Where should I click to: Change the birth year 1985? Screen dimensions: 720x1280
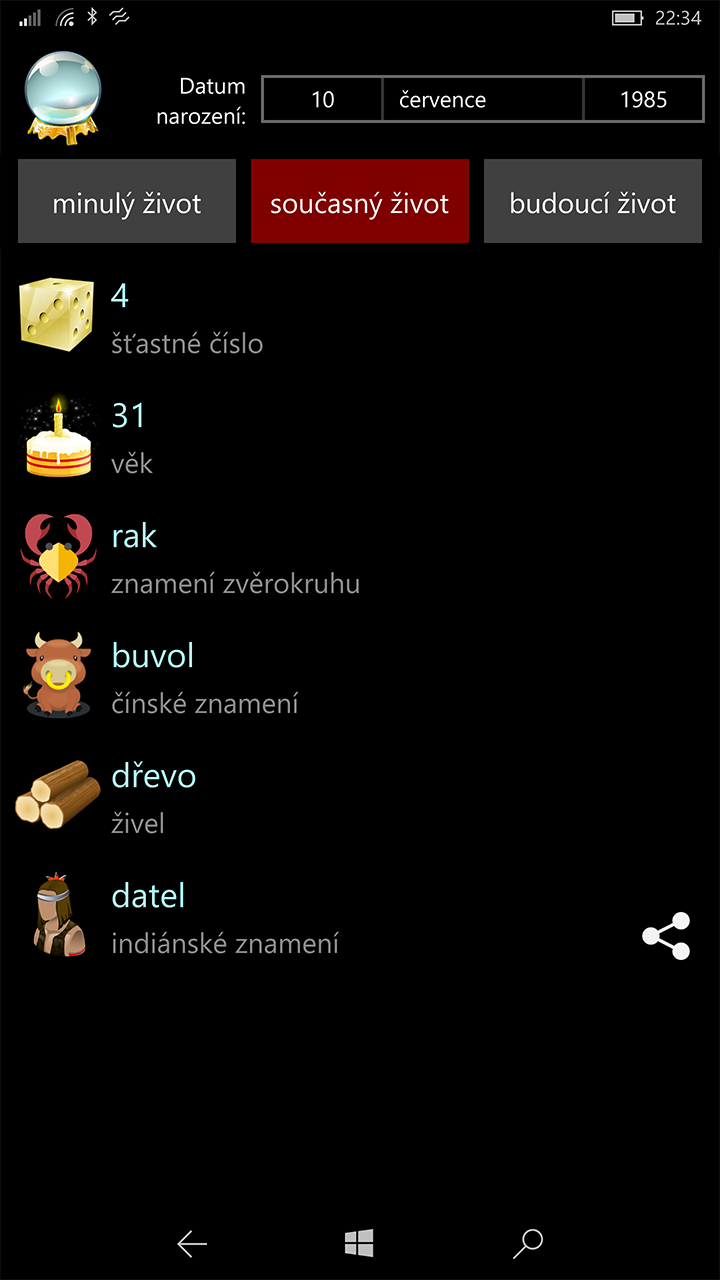(643, 100)
